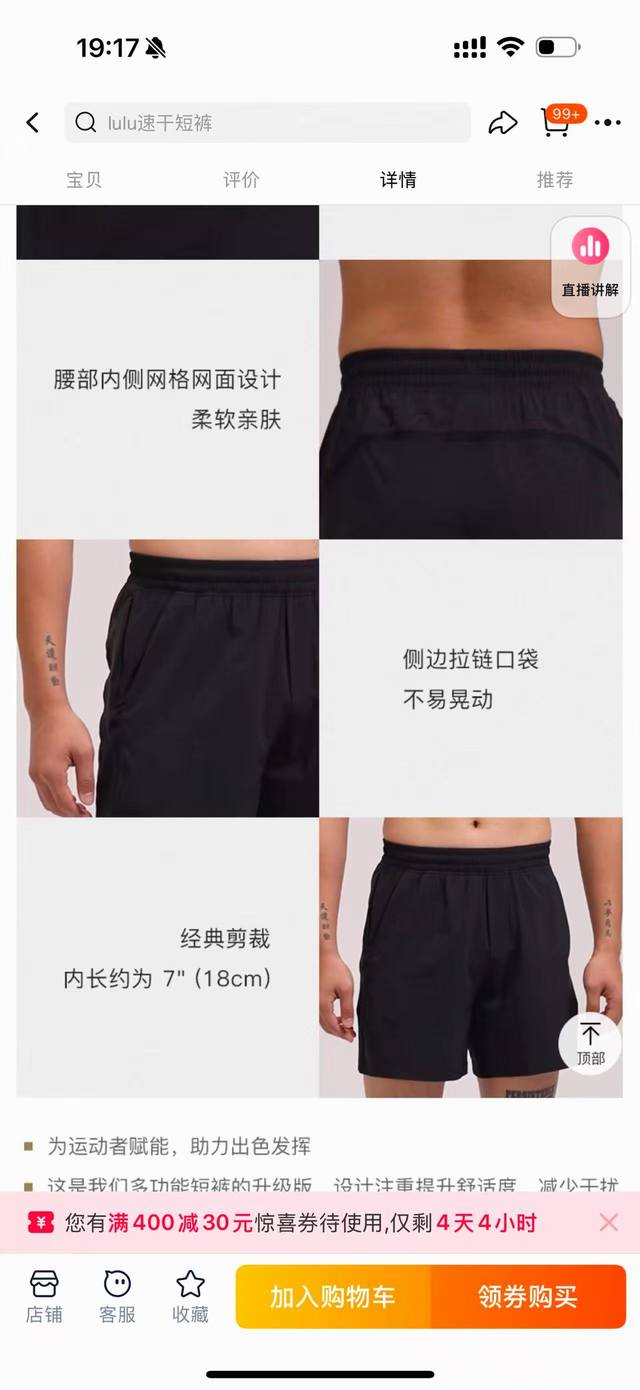Contact 客服 customer service
Screen dimensions: 640x1390
pos(117,1297)
